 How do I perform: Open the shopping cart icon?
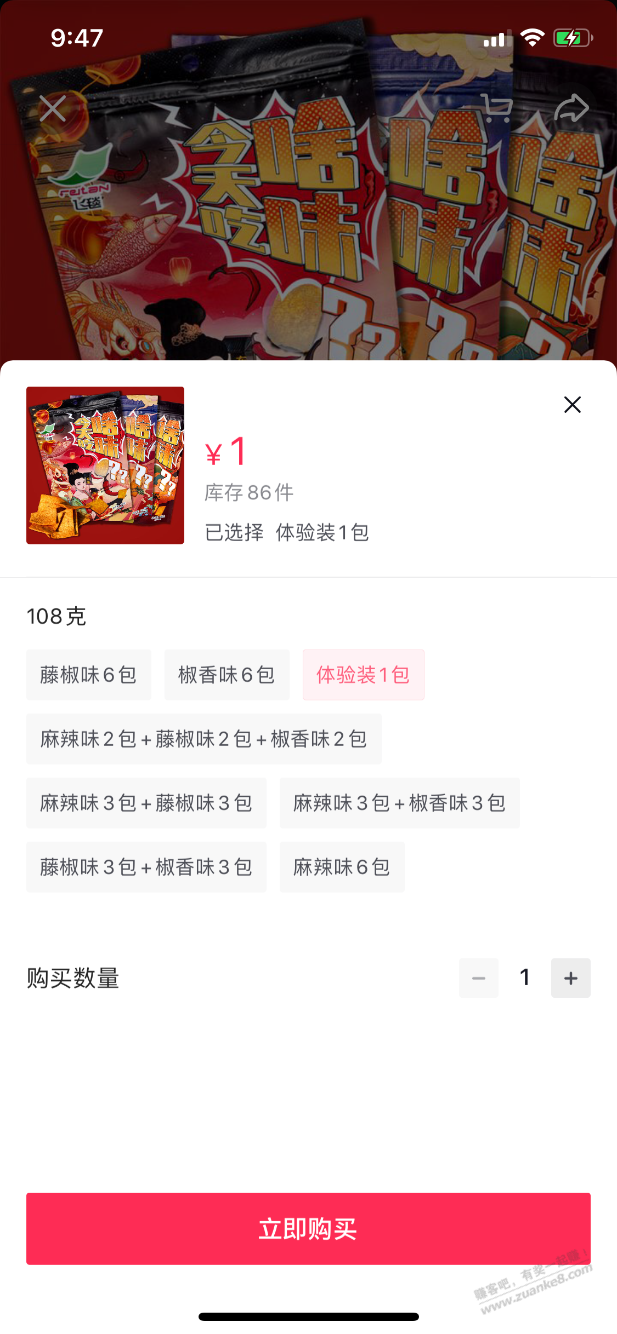pos(497,108)
